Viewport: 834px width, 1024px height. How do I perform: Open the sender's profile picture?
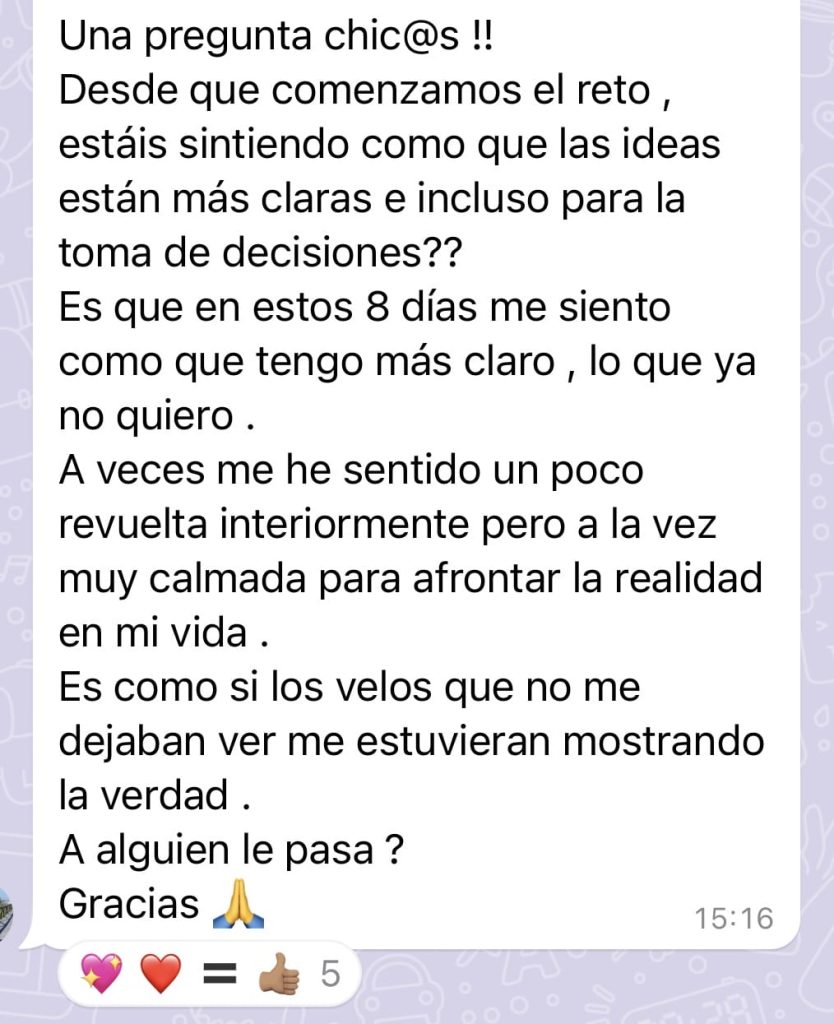pyautogui.click(x=5, y=913)
